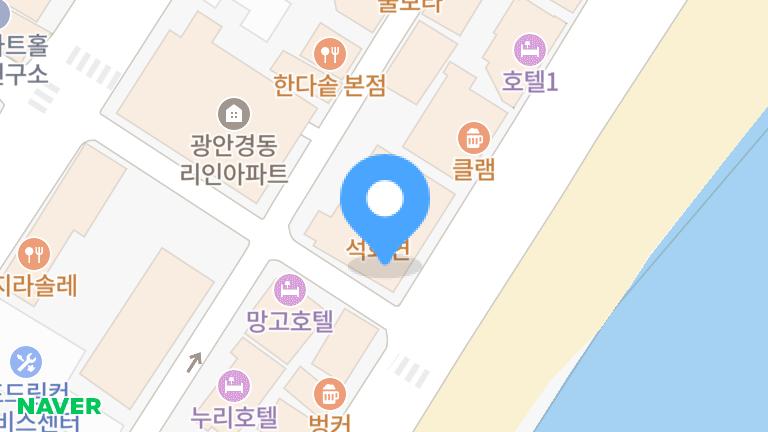This screenshot has width=768, height=432.
Task: Select the 호텔1 hotel marker
Action: coord(530,48)
